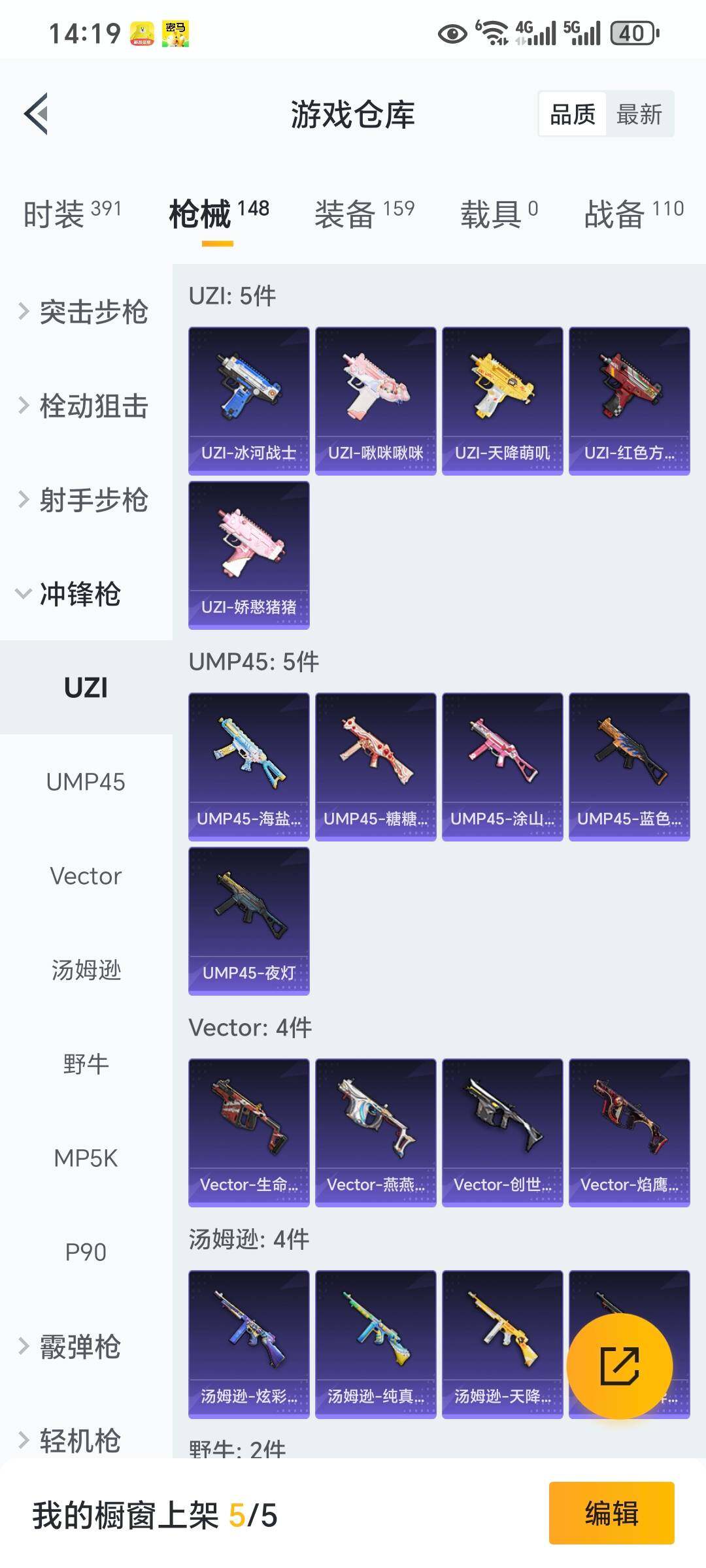The image size is (706, 1568).
Task: Switch to the 装备 tab
Action: pyautogui.click(x=364, y=214)
